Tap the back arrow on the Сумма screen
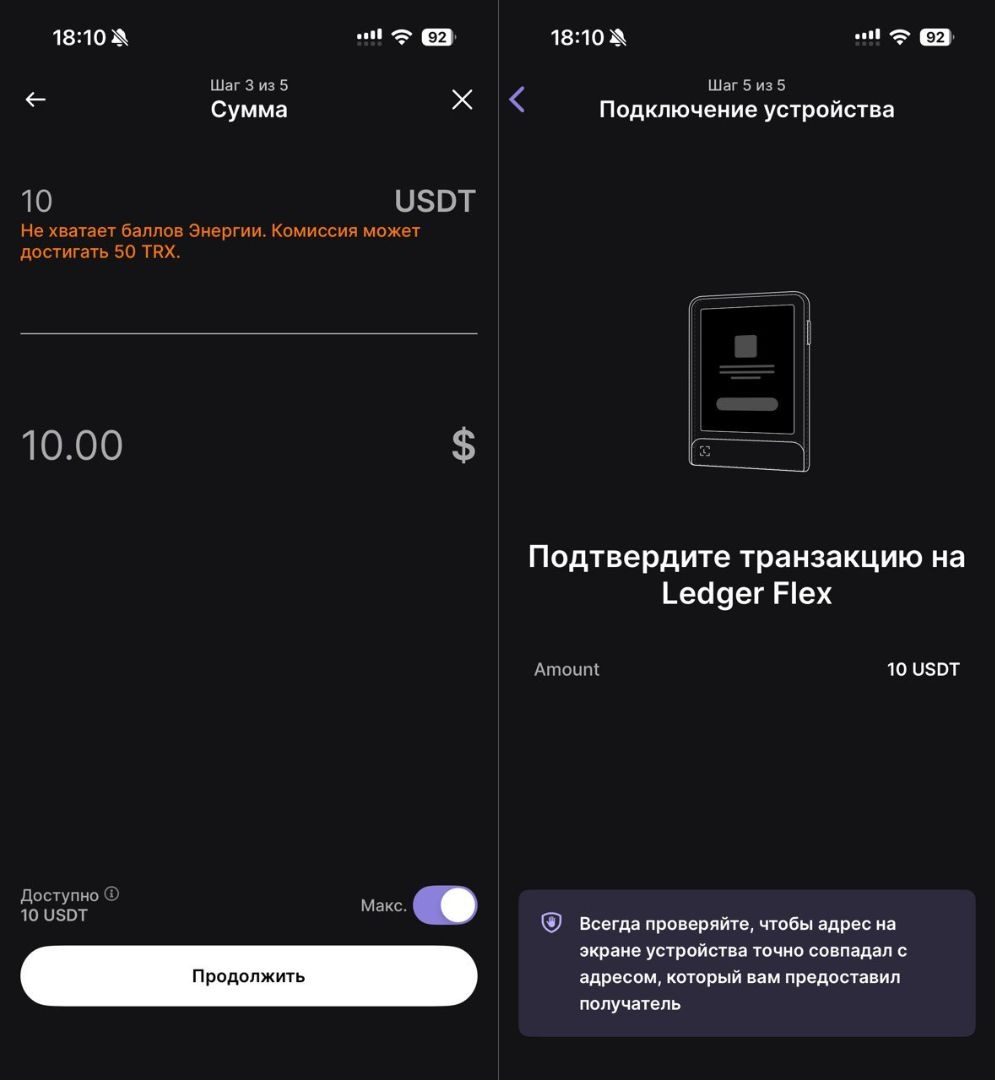The height and width of the screenshot is (1080, 995). coord(35,99)
